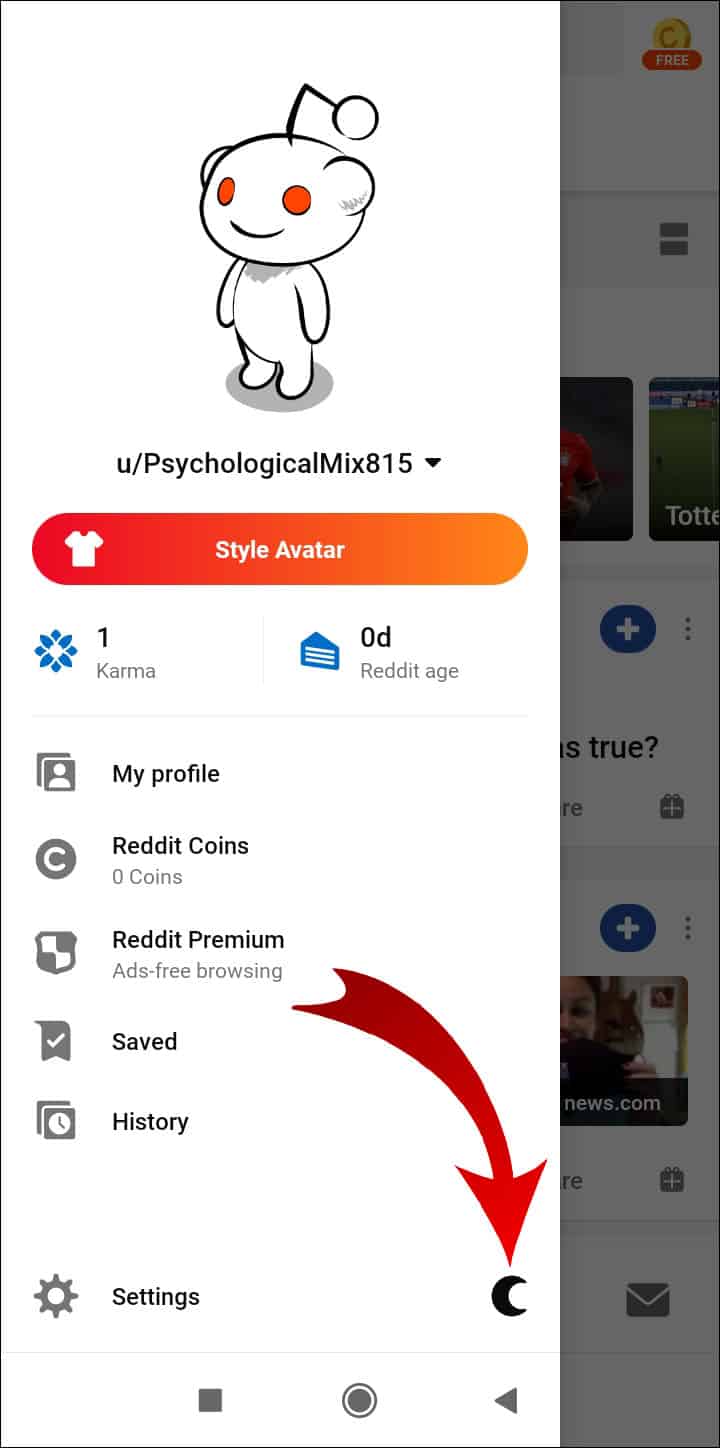The height and width of the screenshot is (1448, 720).
Task: Open My profile
Action: [280, 774]
